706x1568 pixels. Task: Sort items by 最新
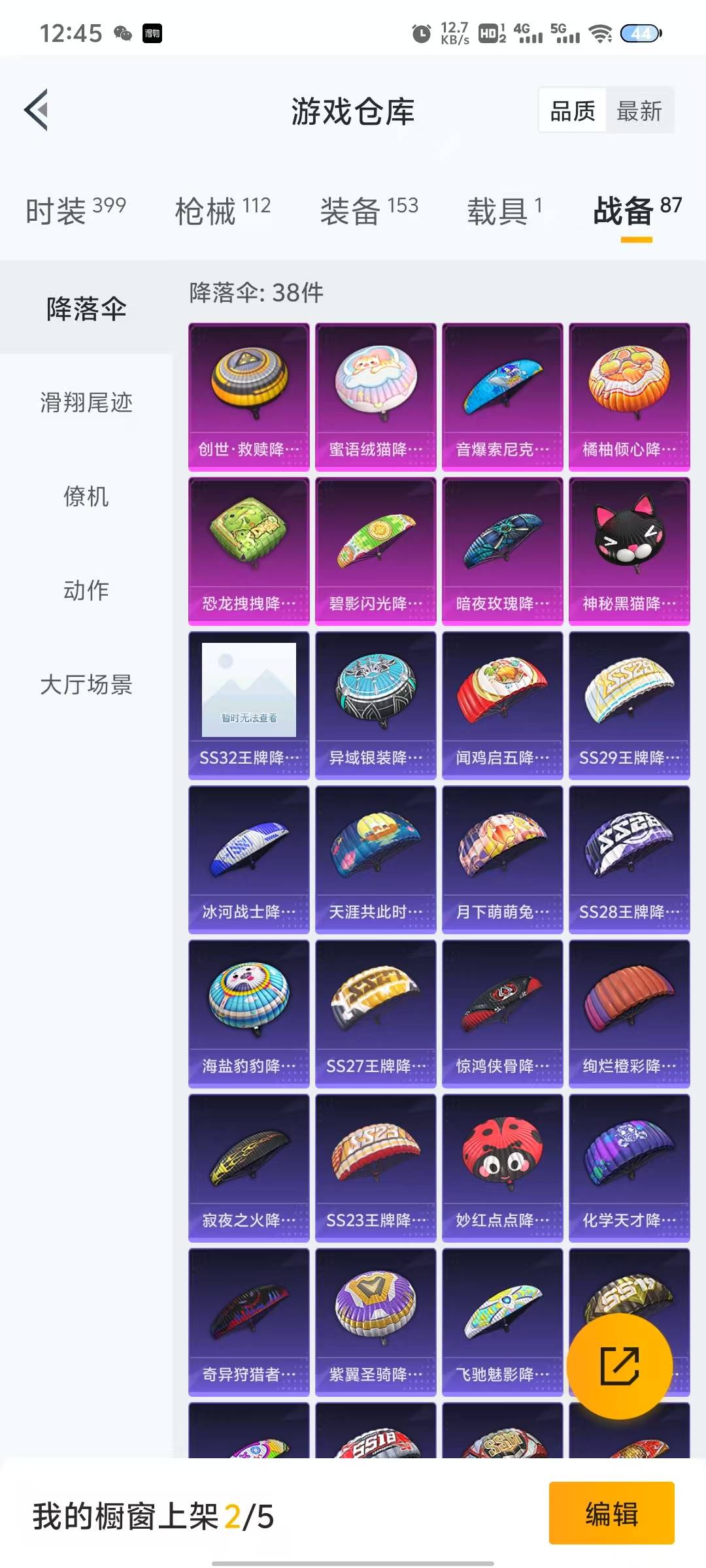[x=639, y=111]
